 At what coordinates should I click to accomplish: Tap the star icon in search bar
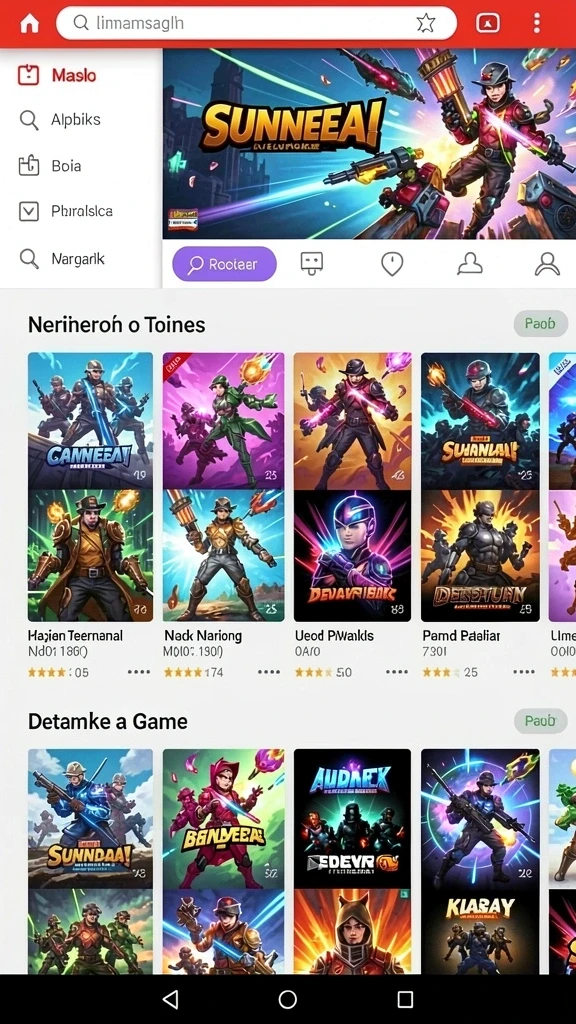tap(425, 24)
